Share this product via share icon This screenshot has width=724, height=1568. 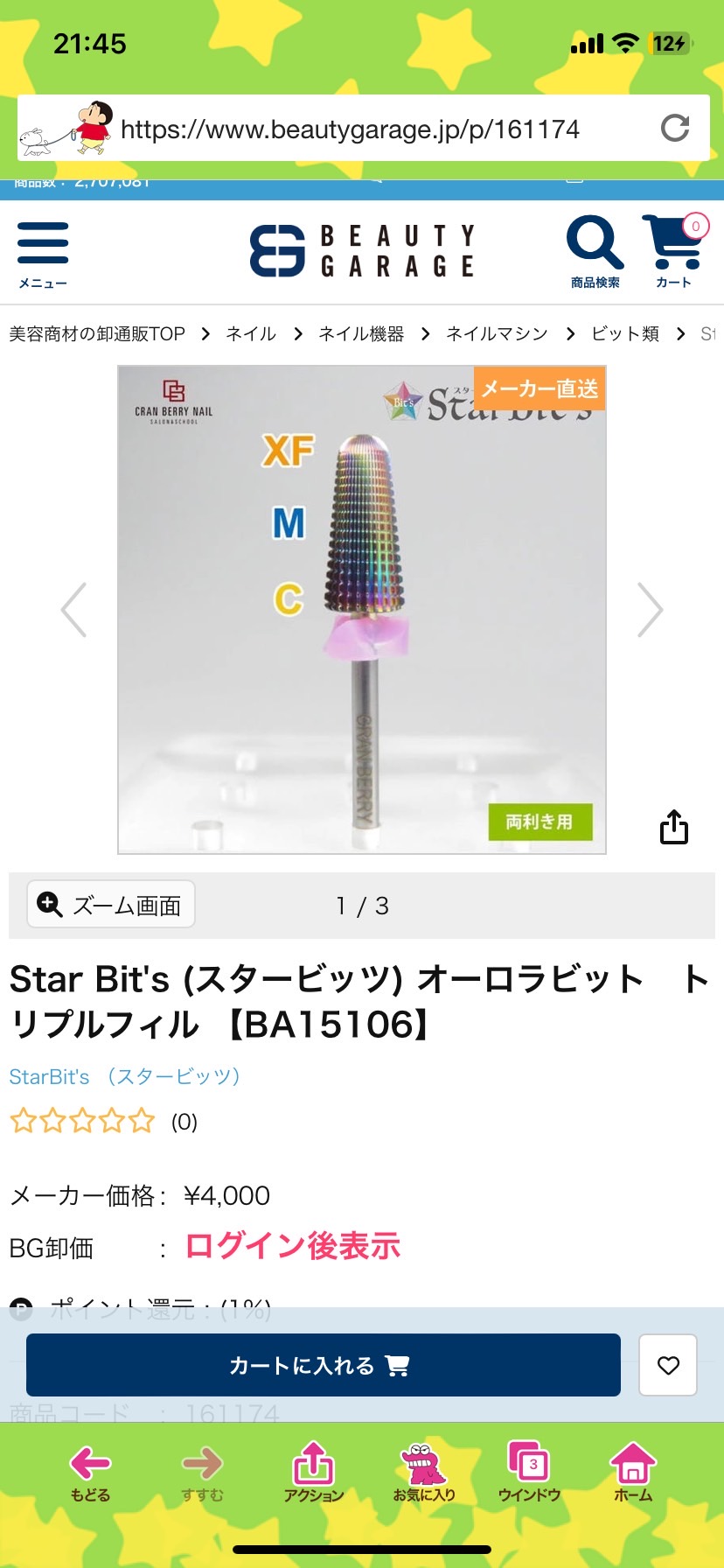(x=673, y=827)
